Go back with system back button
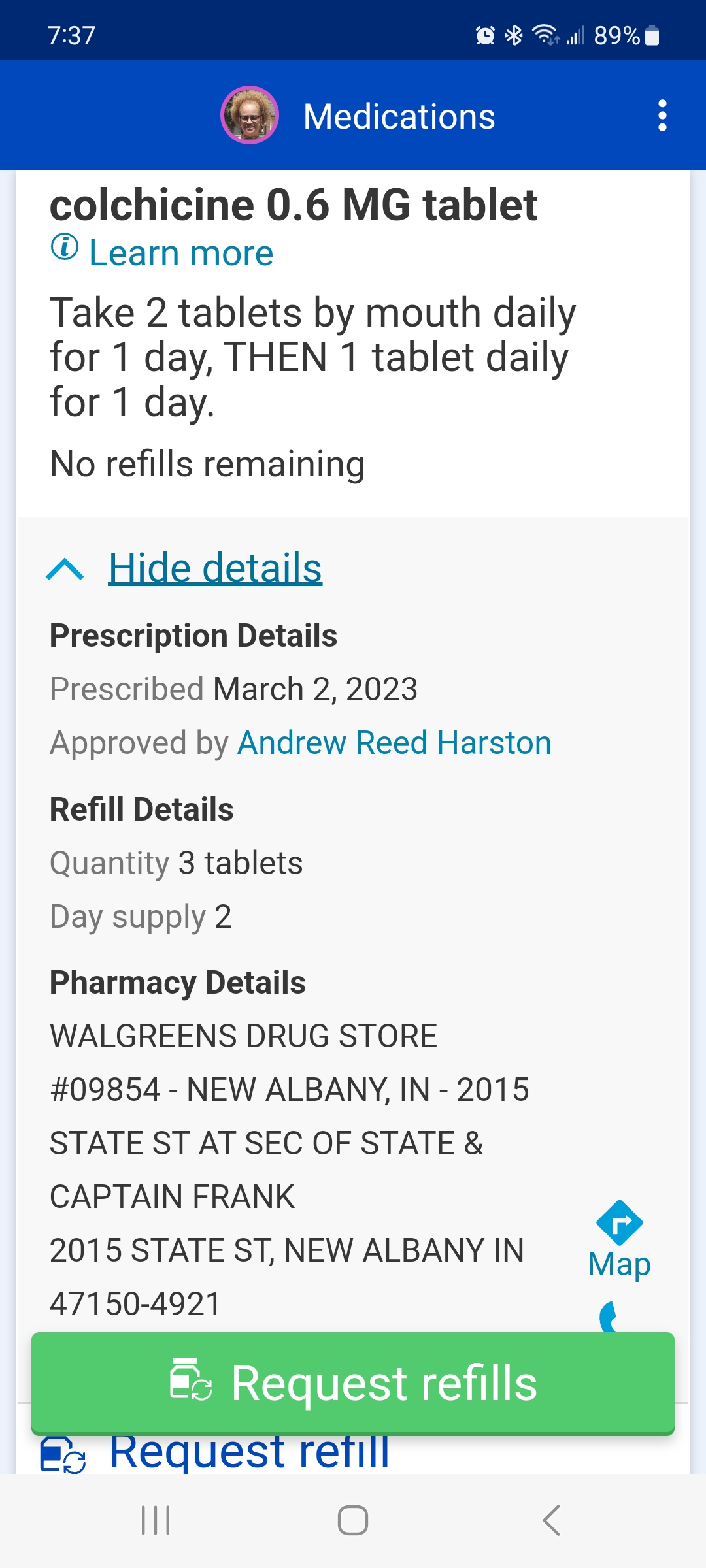This screenshot has height=1568, width=706. (x=551, y=1520)
